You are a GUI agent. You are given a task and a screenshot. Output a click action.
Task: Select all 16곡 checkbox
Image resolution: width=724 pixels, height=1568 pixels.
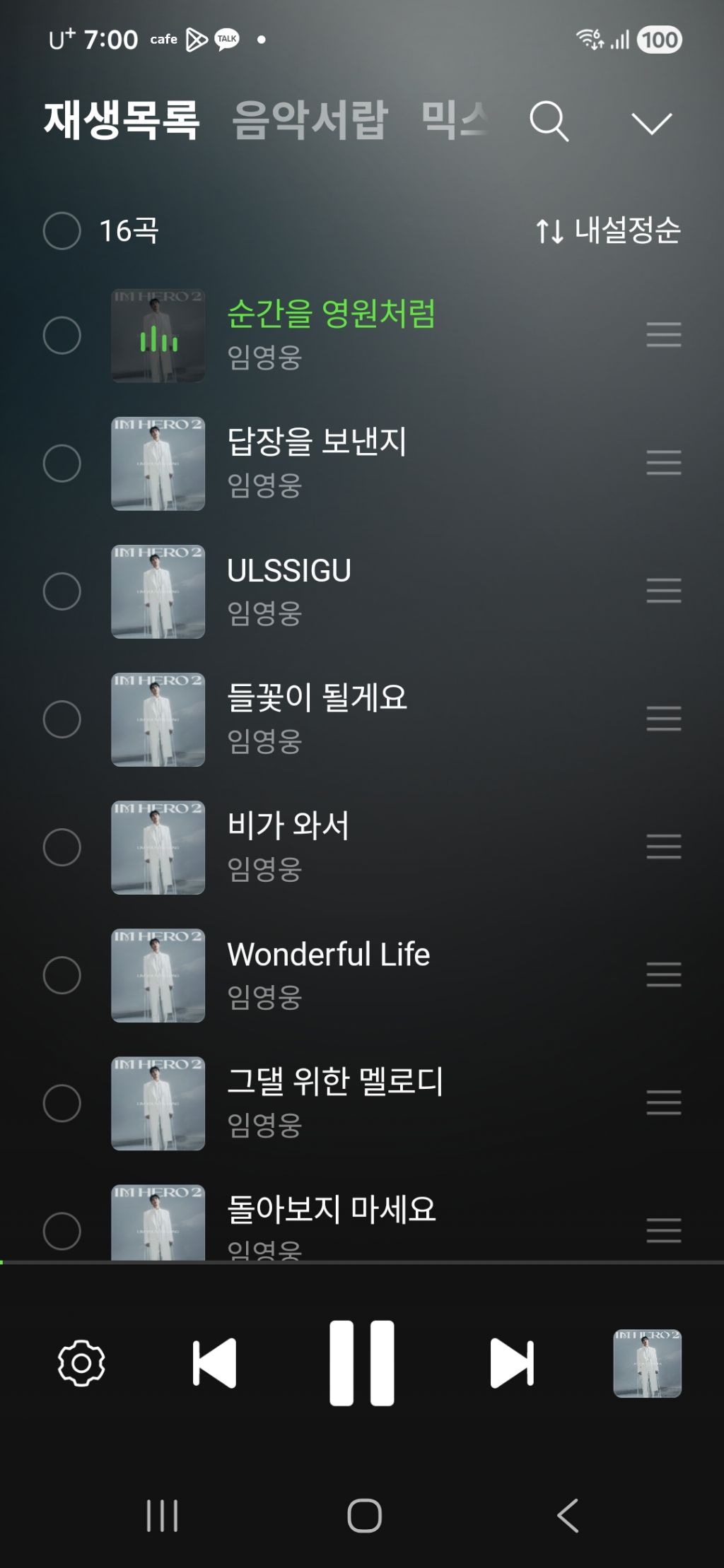tap(62, 230)
